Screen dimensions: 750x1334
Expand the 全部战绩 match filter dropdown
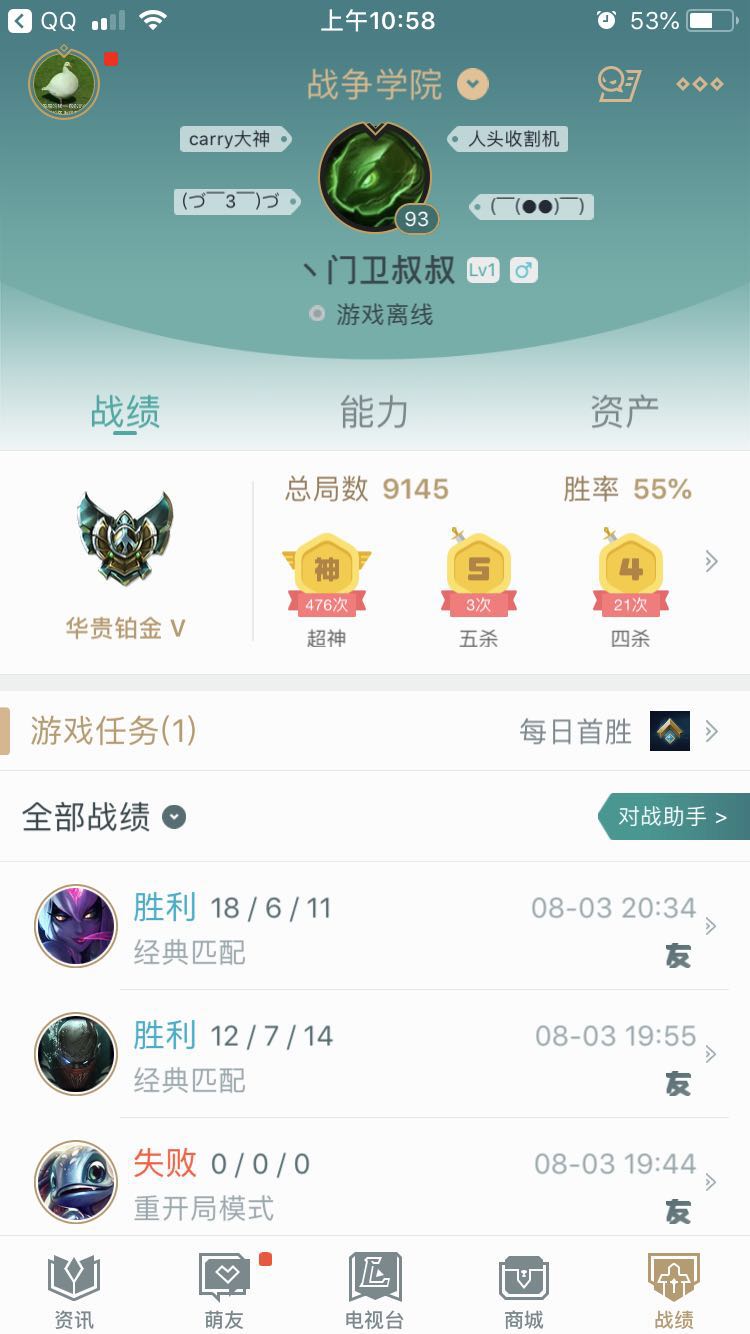[x=174, y=817]
